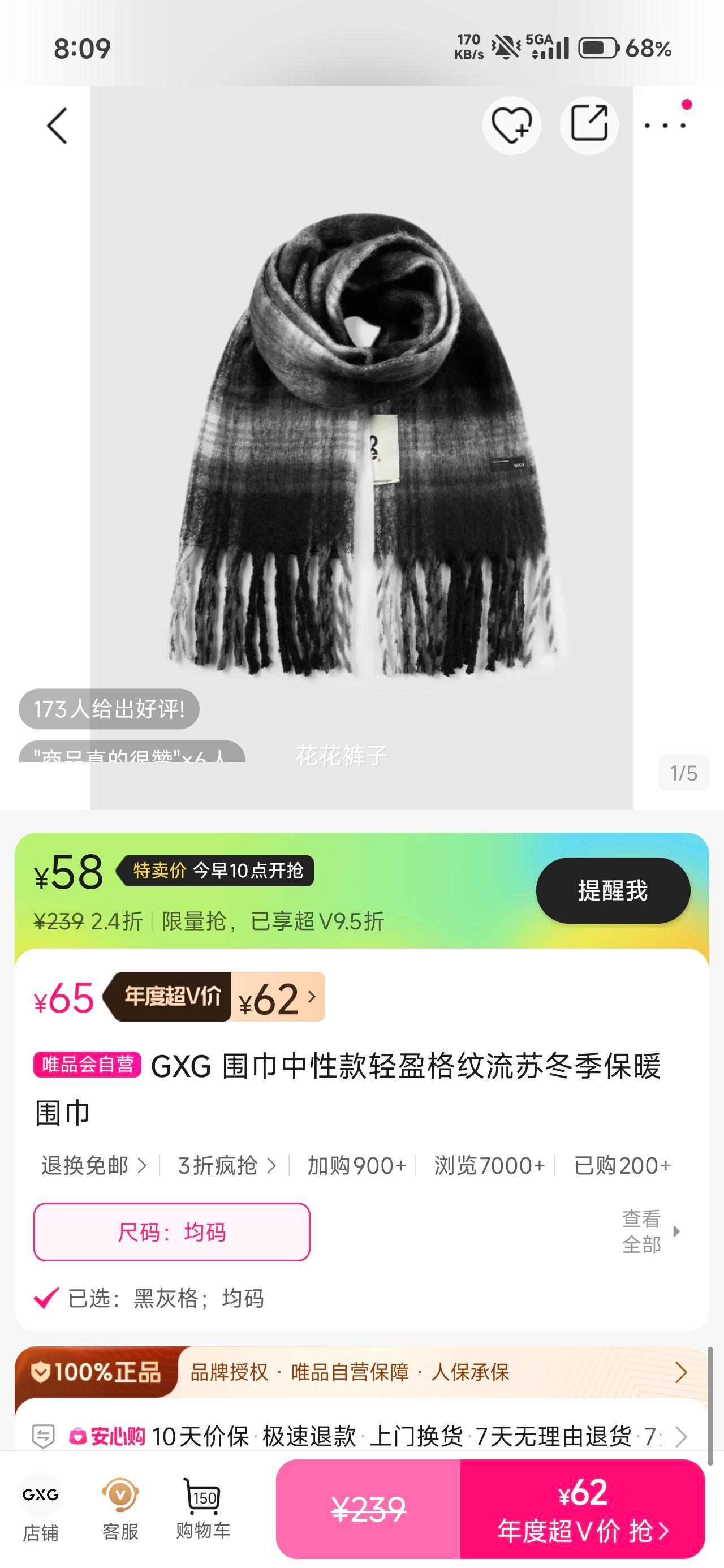Add the scarf to favorites
The width and height of the screenshot is (724, 1568).
click(x=511, y=125)
